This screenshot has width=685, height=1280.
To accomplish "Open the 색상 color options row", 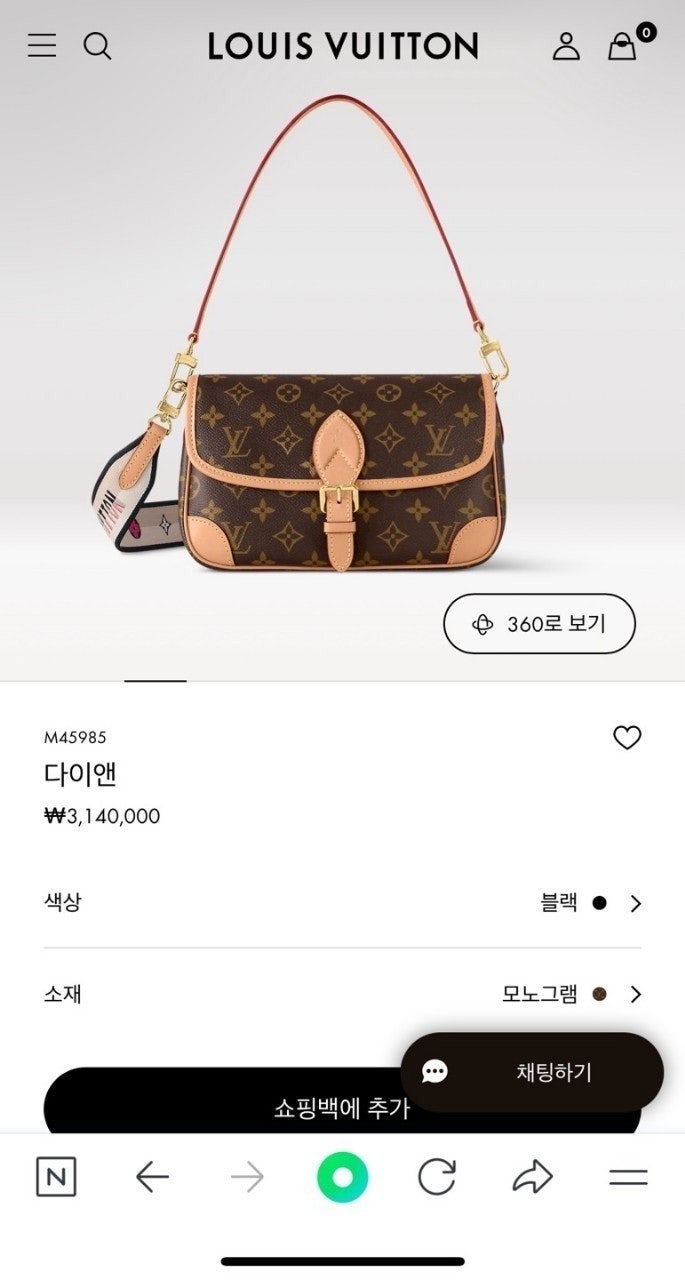I will (342, 902).
